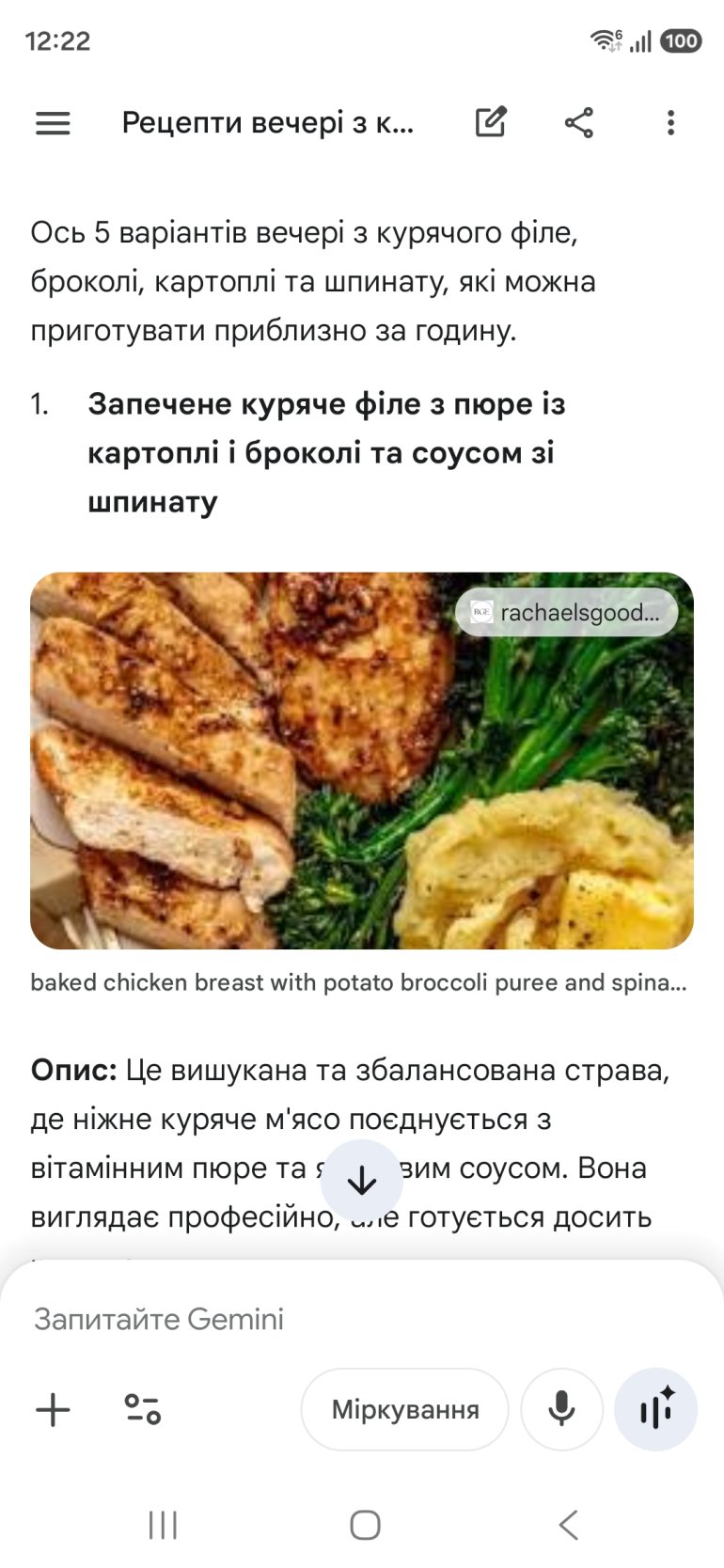Open tools via the sliders icon

click(x=143, y=1409)
